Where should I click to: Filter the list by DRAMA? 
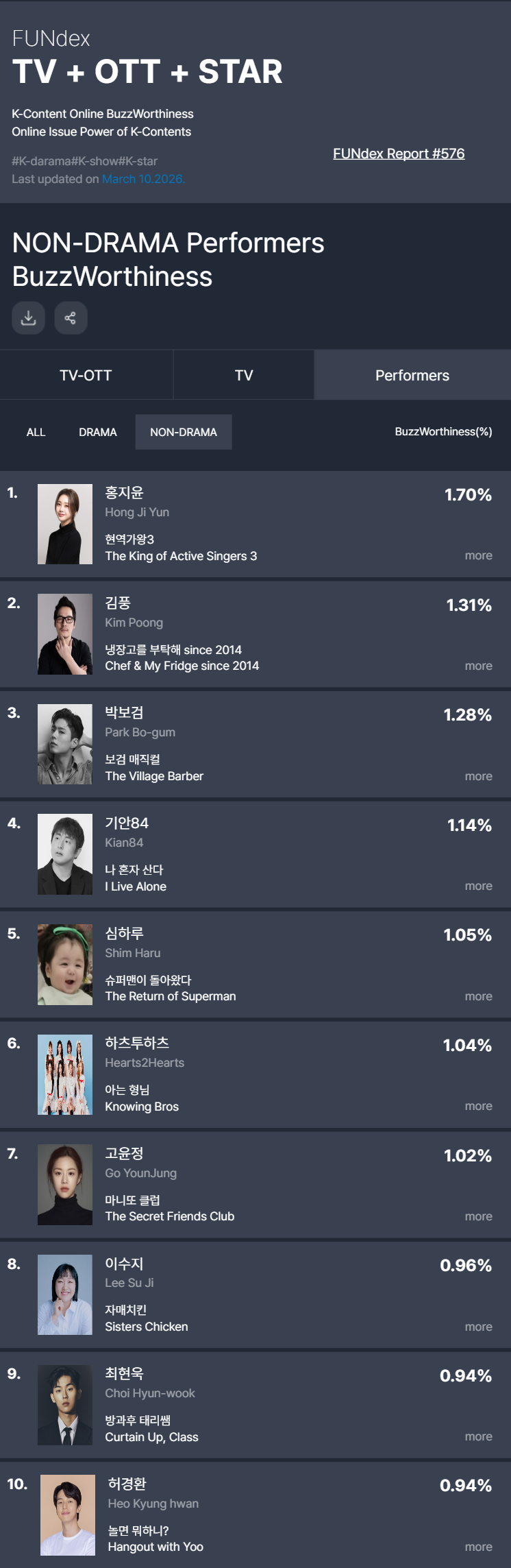click(x=98, y=432)
